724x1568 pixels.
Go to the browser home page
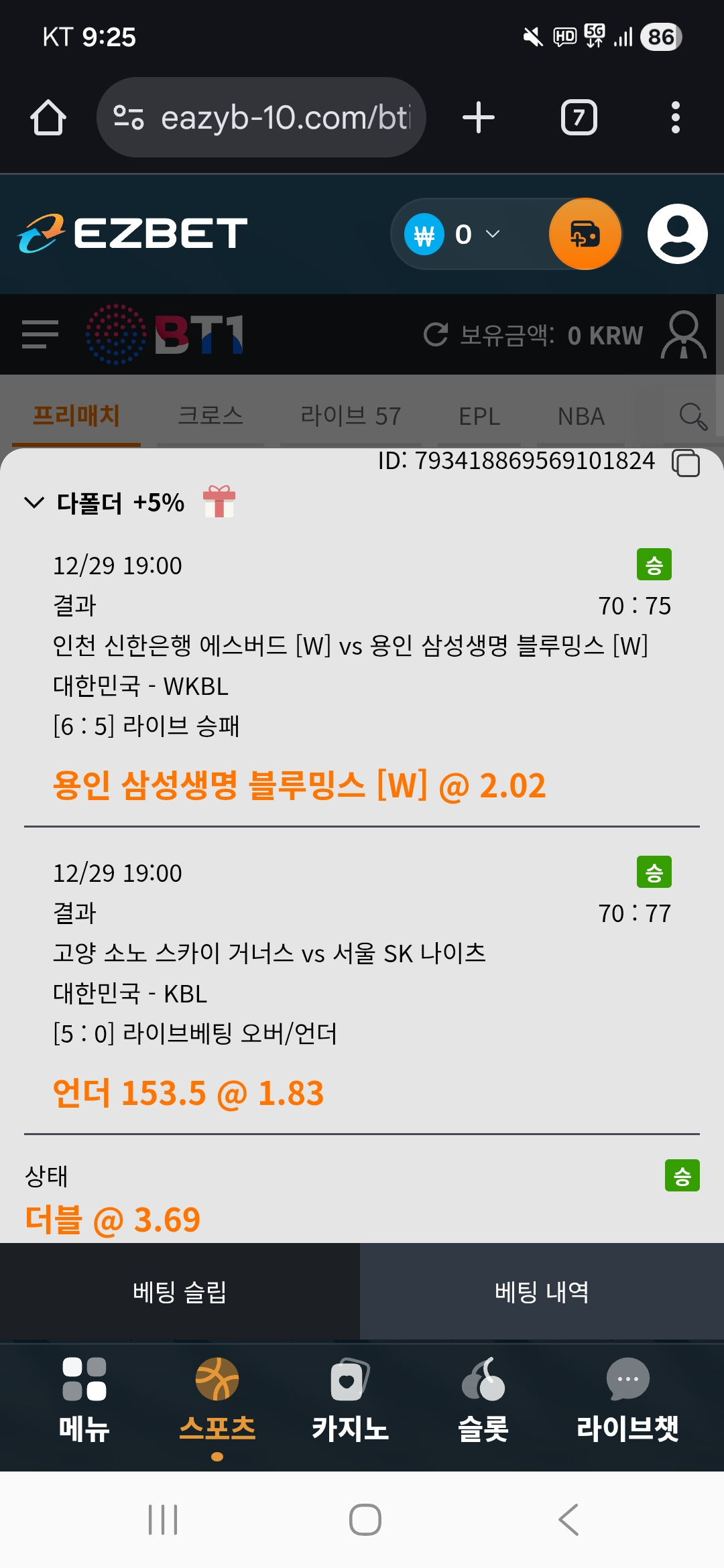(48, 118)
